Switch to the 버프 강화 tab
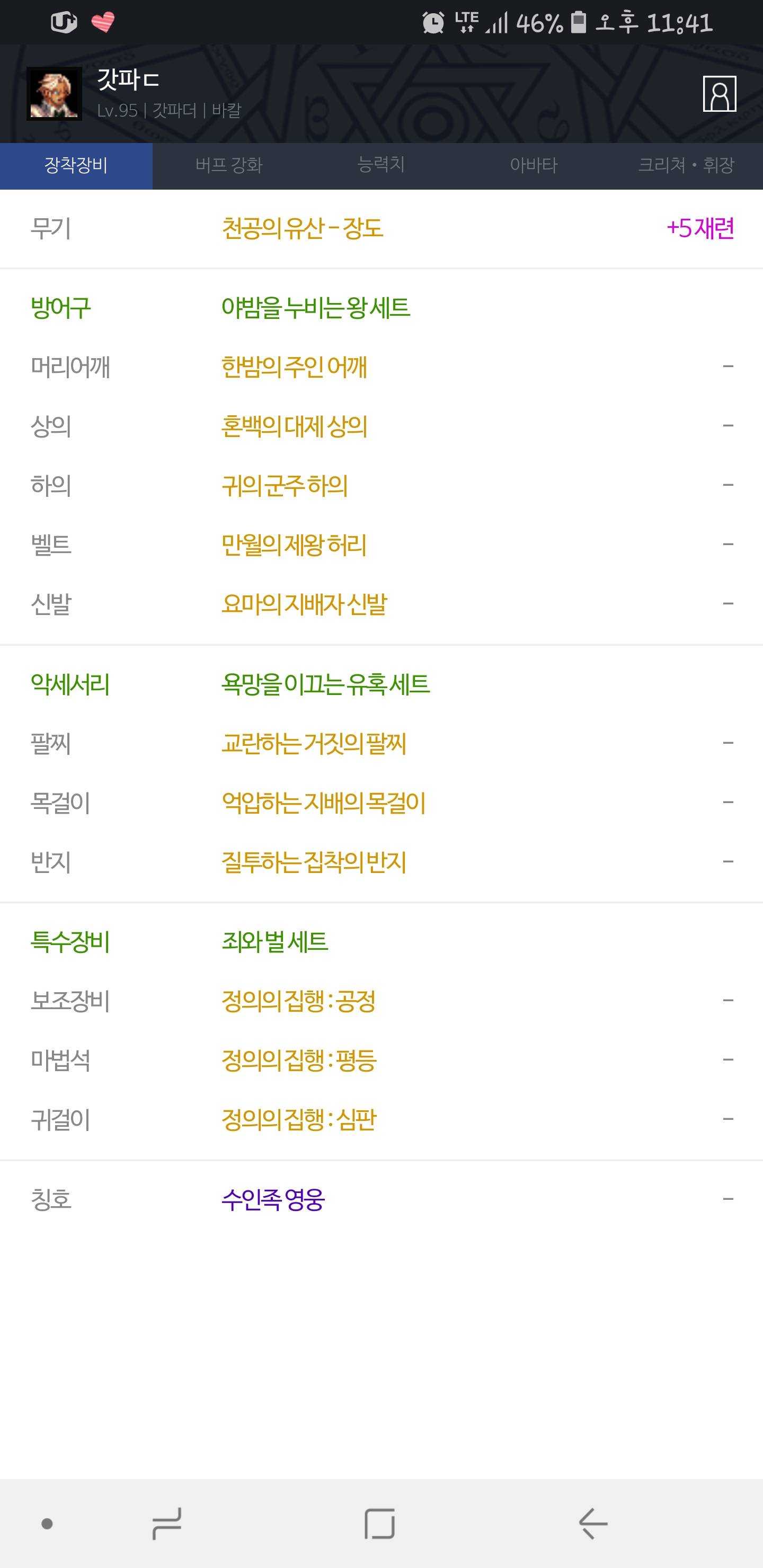 pyautogui.click(x=229, y=166)
